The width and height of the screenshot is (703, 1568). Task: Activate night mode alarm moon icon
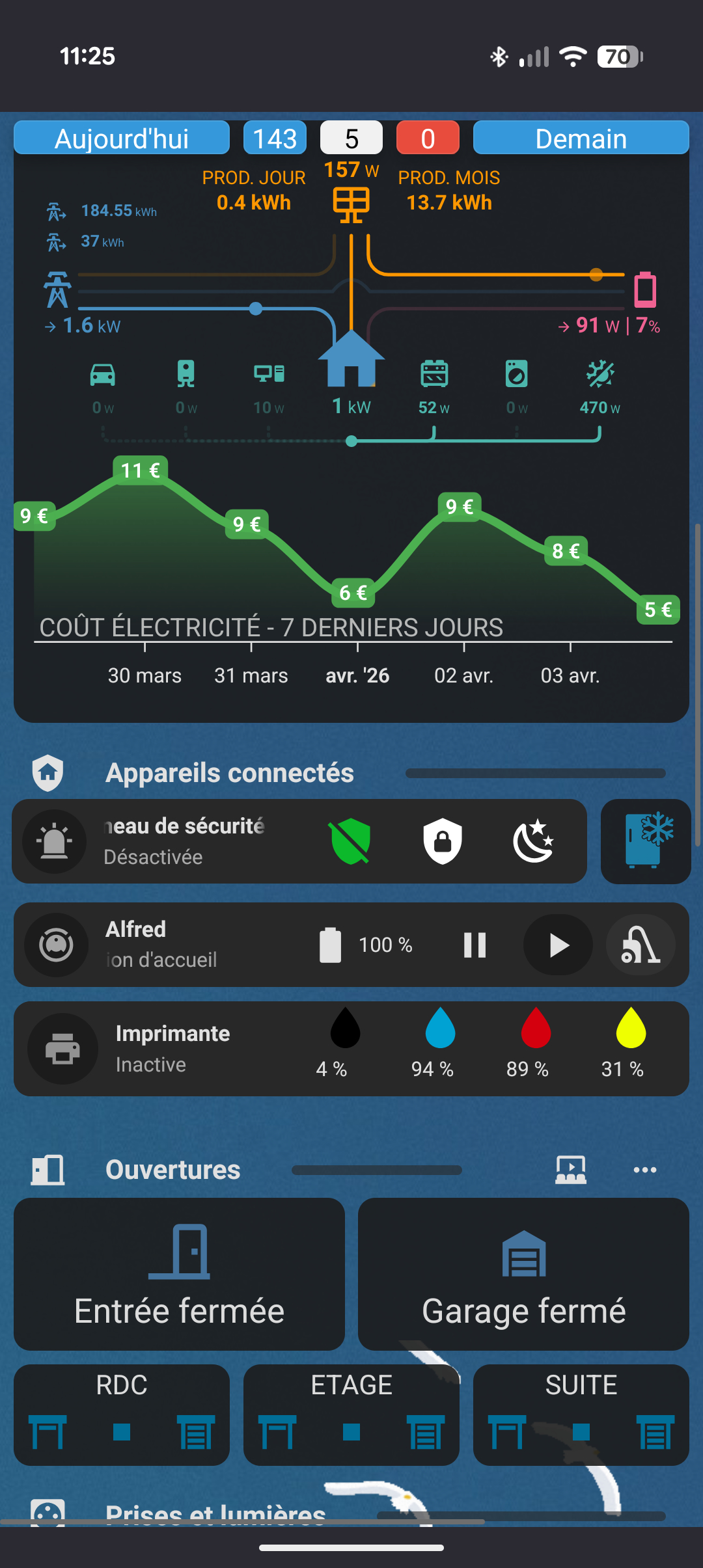click(534, 841)
